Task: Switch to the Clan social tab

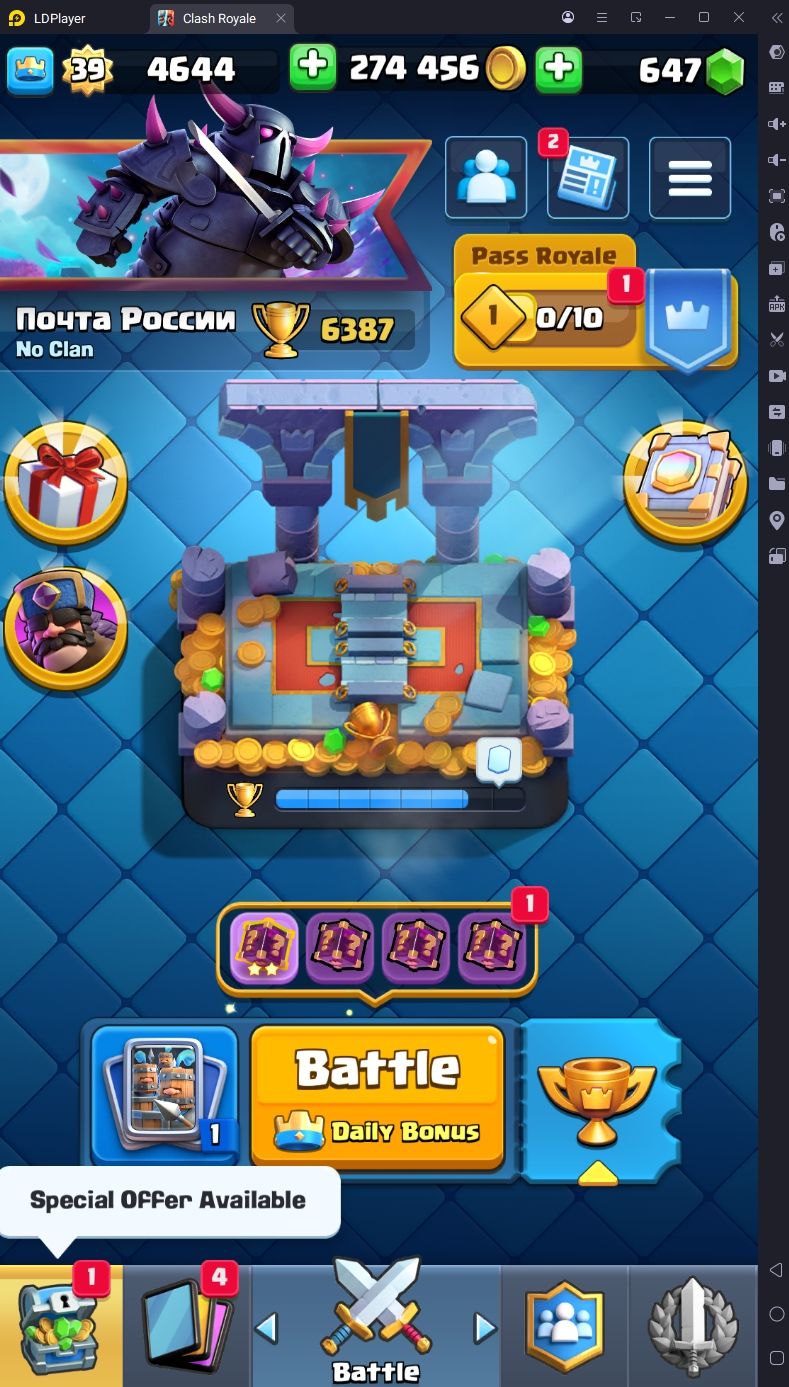Action: [x=564, y=1325]
